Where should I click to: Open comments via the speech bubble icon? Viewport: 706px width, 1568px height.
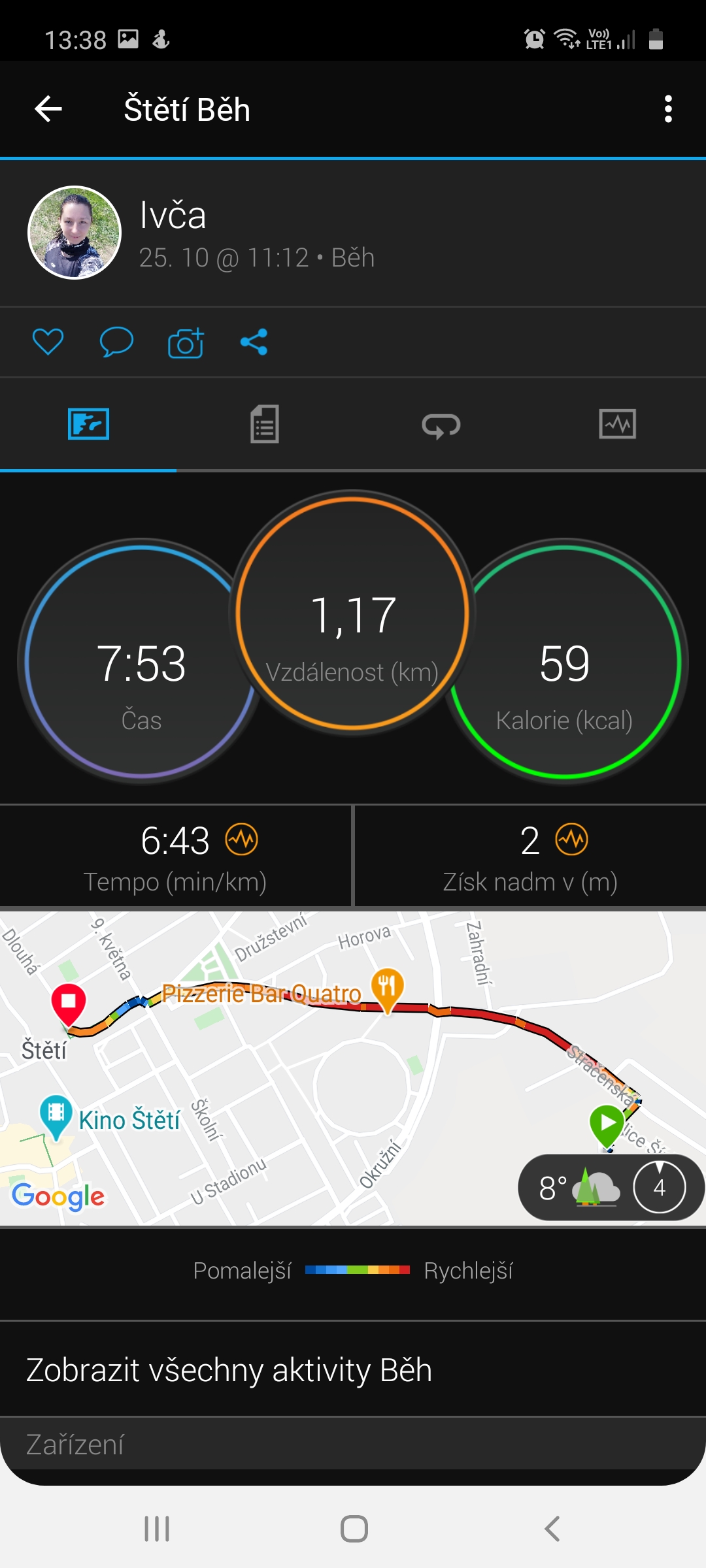[116, 342]
